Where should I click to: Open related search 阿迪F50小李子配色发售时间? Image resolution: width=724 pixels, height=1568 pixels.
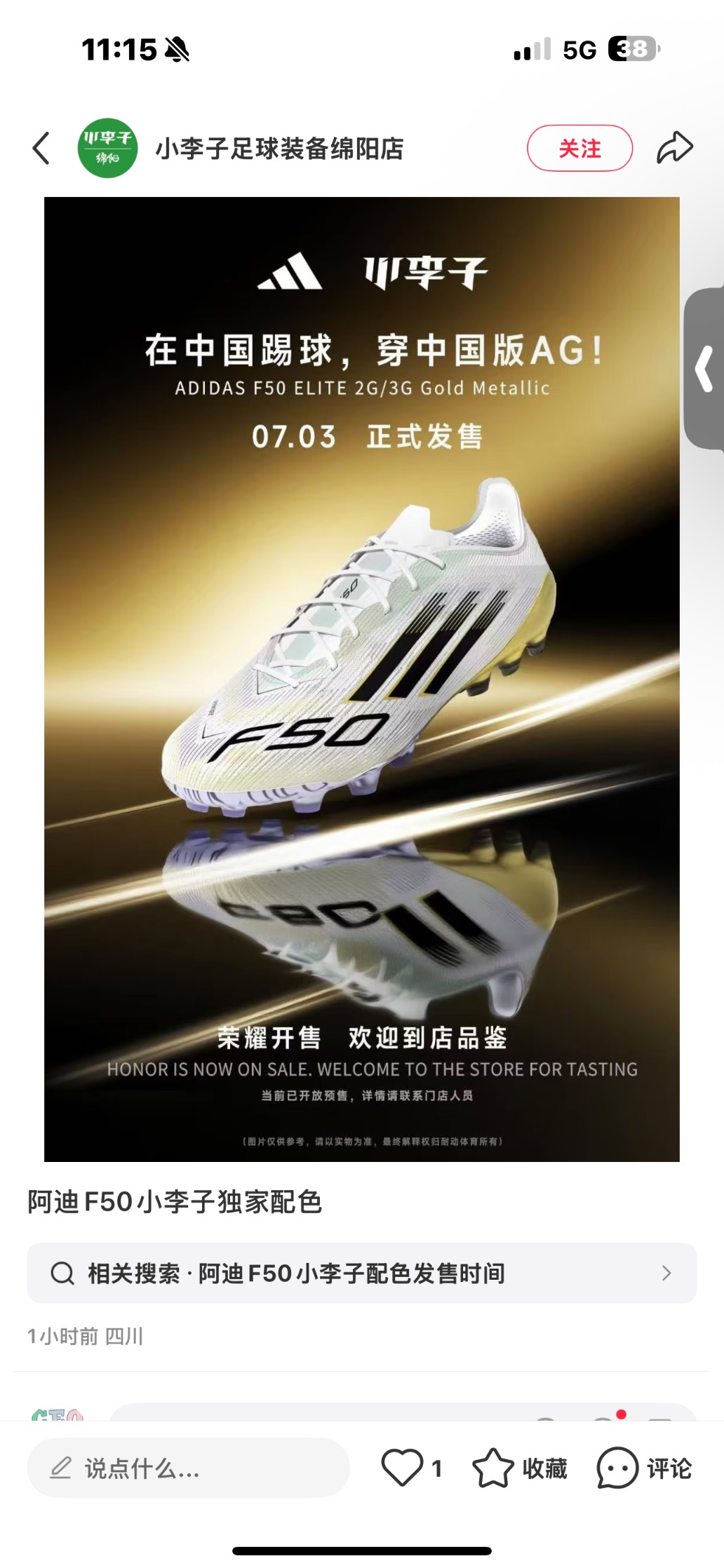point(362,1273)
